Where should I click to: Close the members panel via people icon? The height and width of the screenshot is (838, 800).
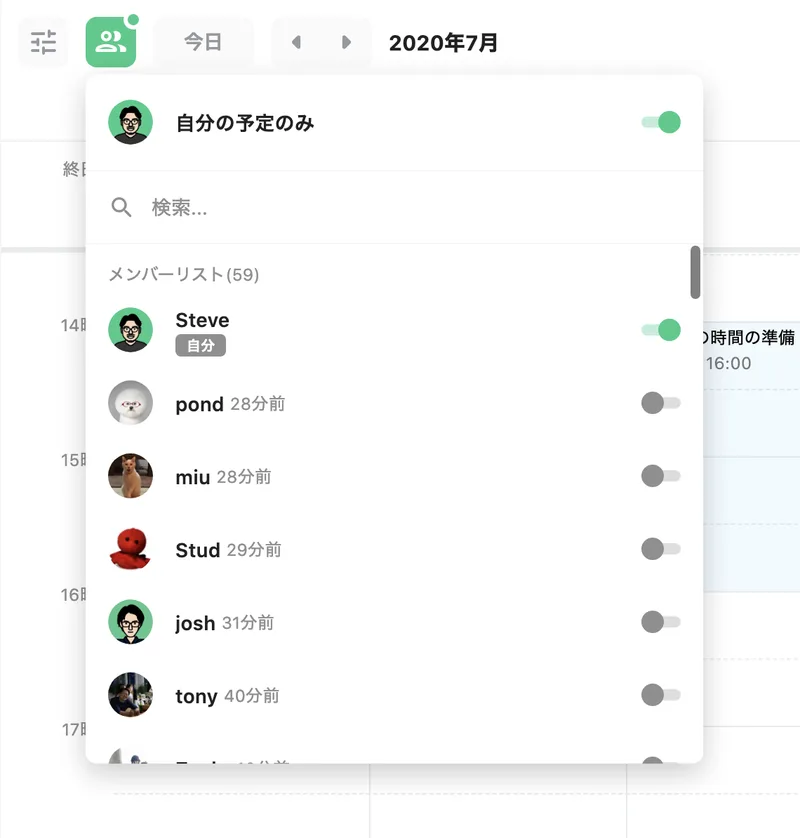tap(111, 43)
